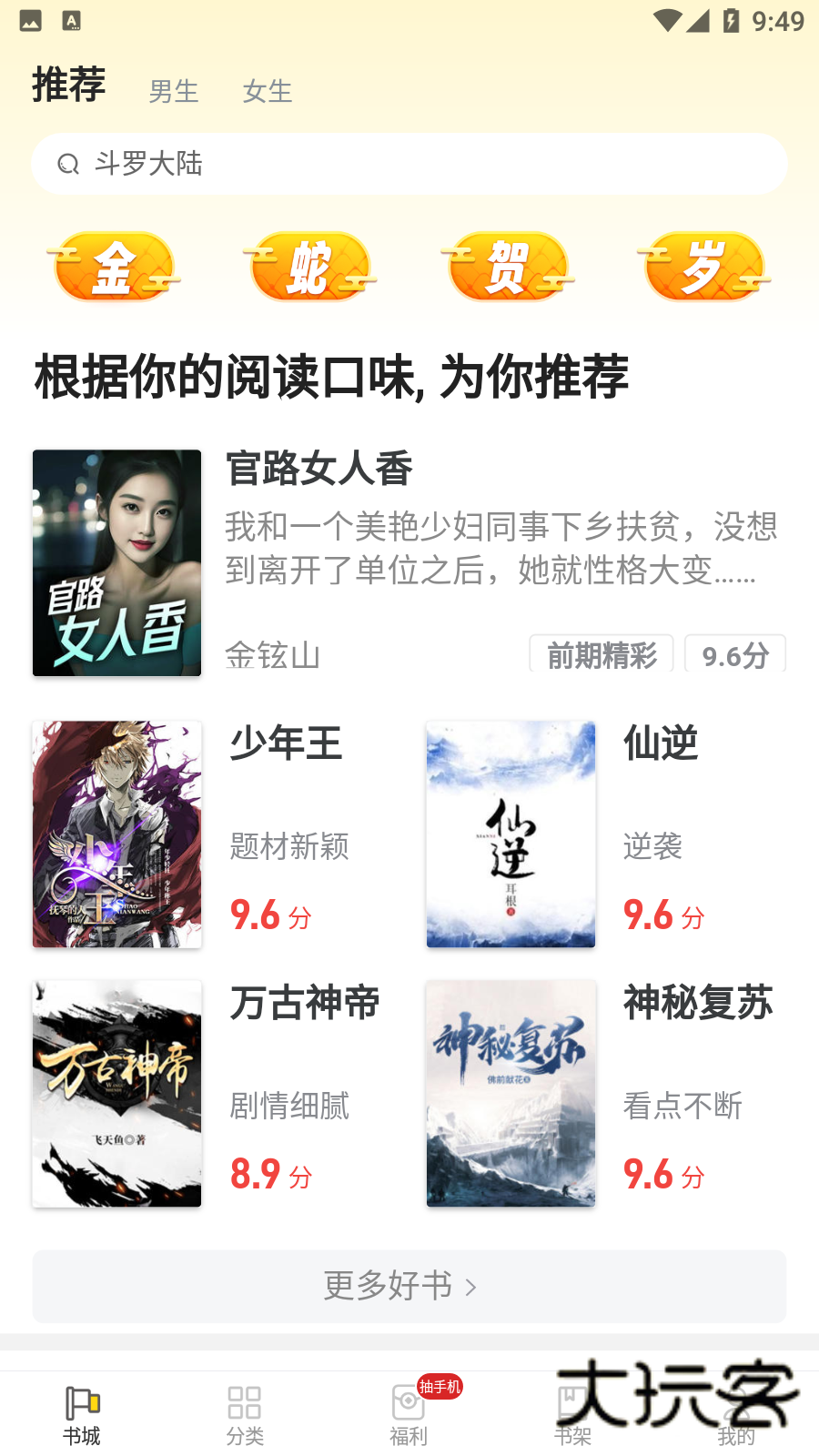Tap the search bar showing 斗罗大陆
Screen dimensions: 819x1456
tap(408, 164)
